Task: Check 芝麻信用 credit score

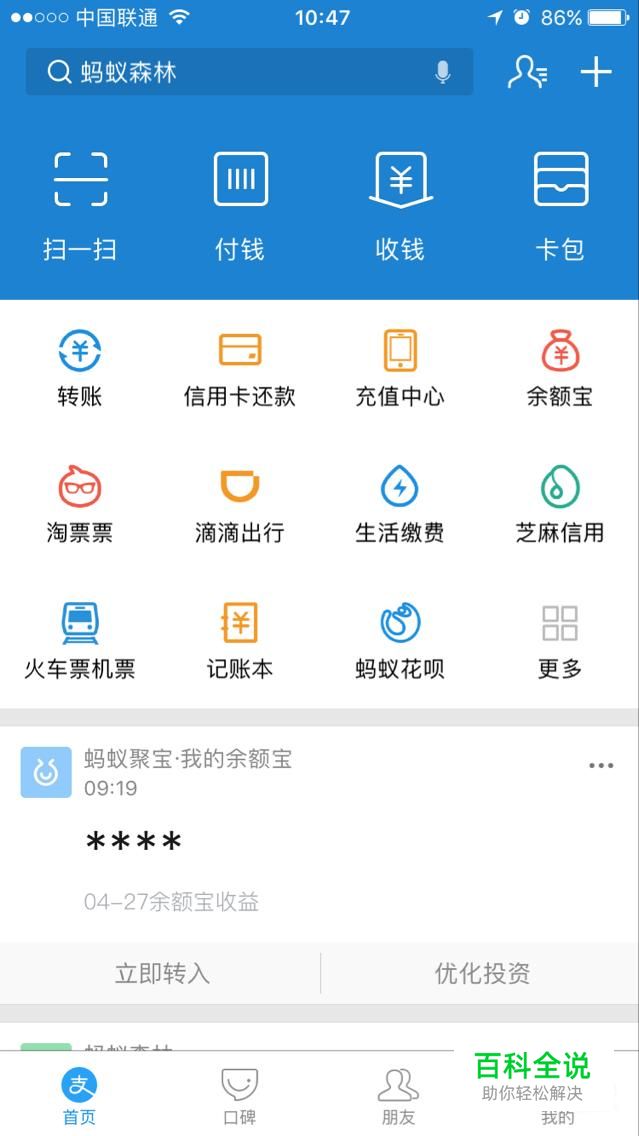Action: pyautogui.click(x=560, y=504)
